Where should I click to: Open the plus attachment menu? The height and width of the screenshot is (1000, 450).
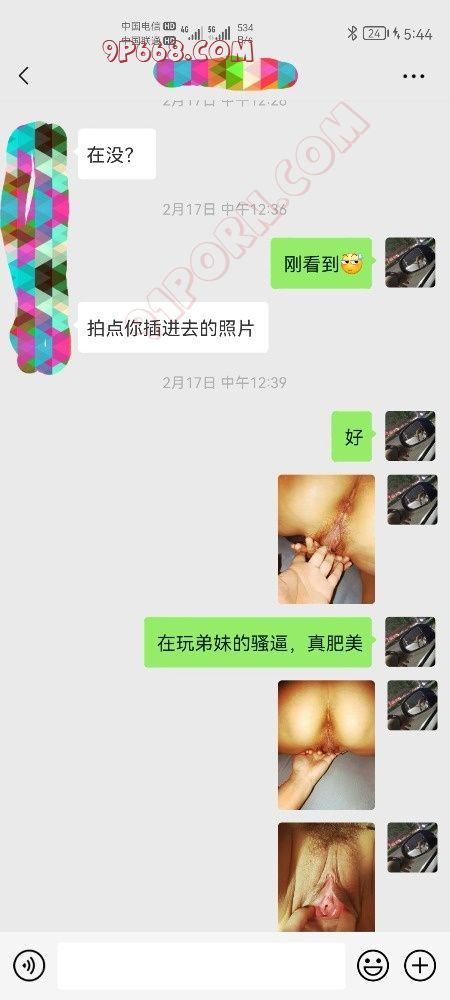point(420,965)
